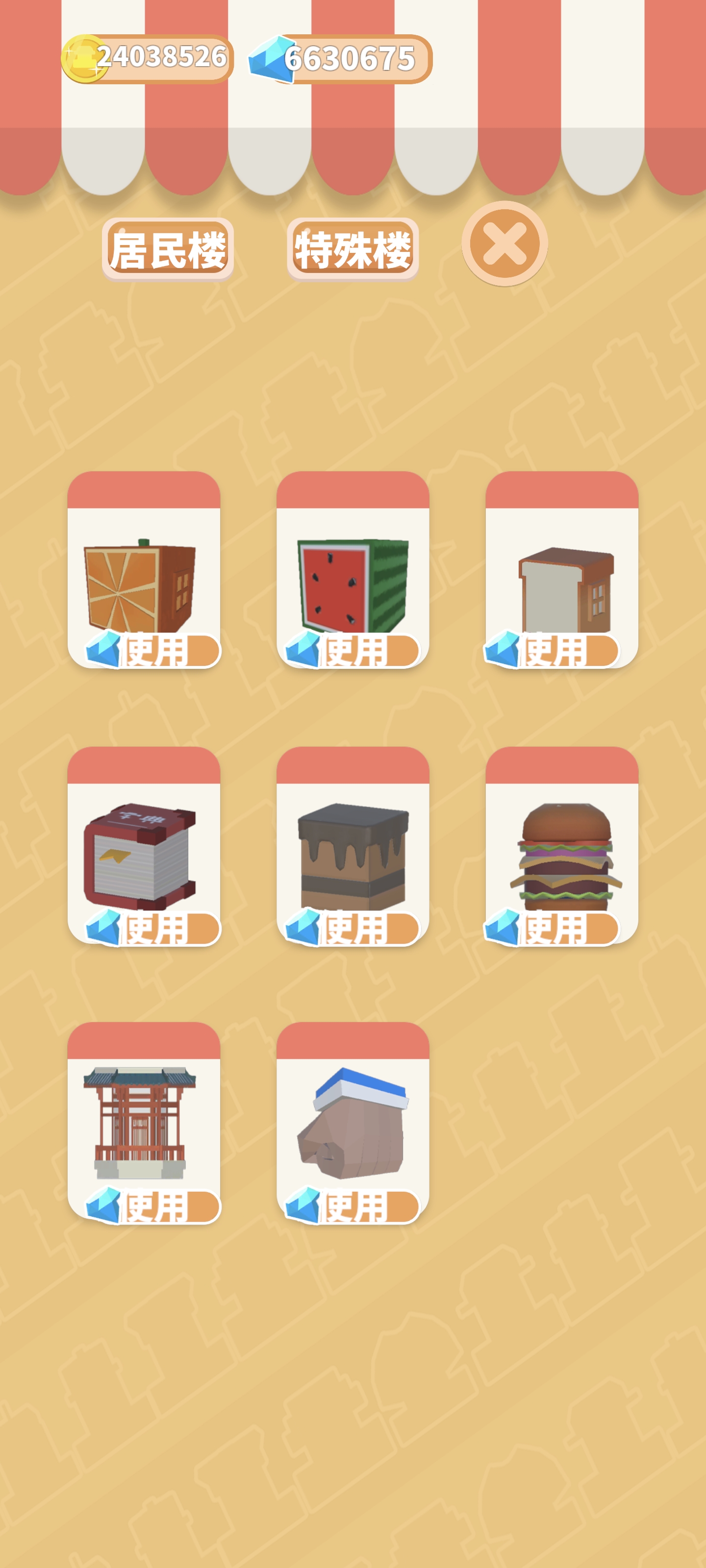Tap 使用 under the fist building
The image size is (706, 1568).
354,1206
